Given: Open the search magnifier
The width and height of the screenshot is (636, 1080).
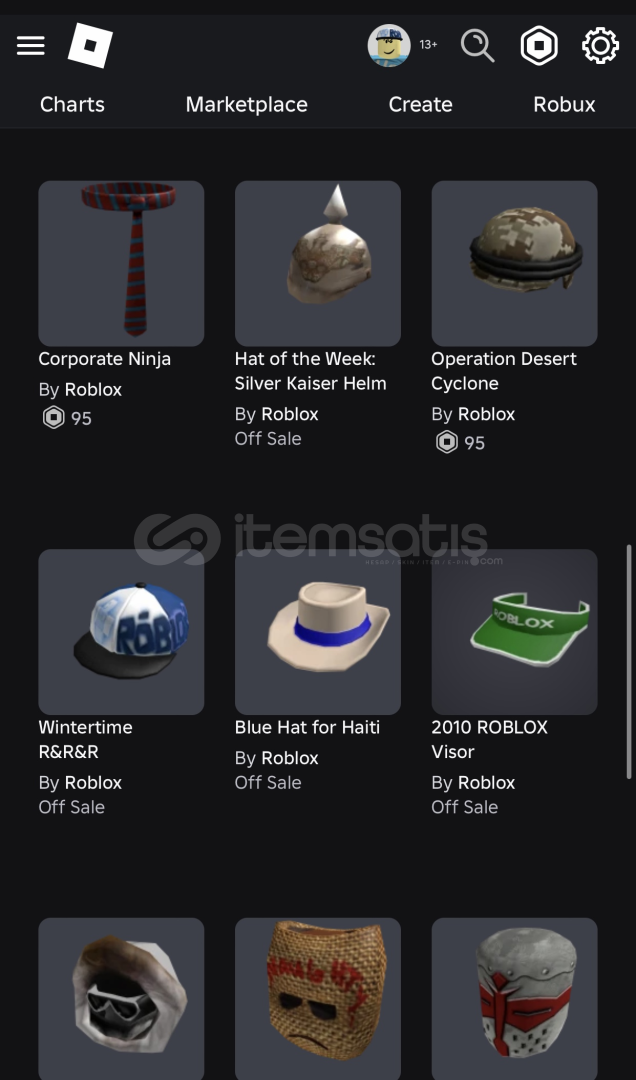Looking at the screenshot, I should pos(477,46).
